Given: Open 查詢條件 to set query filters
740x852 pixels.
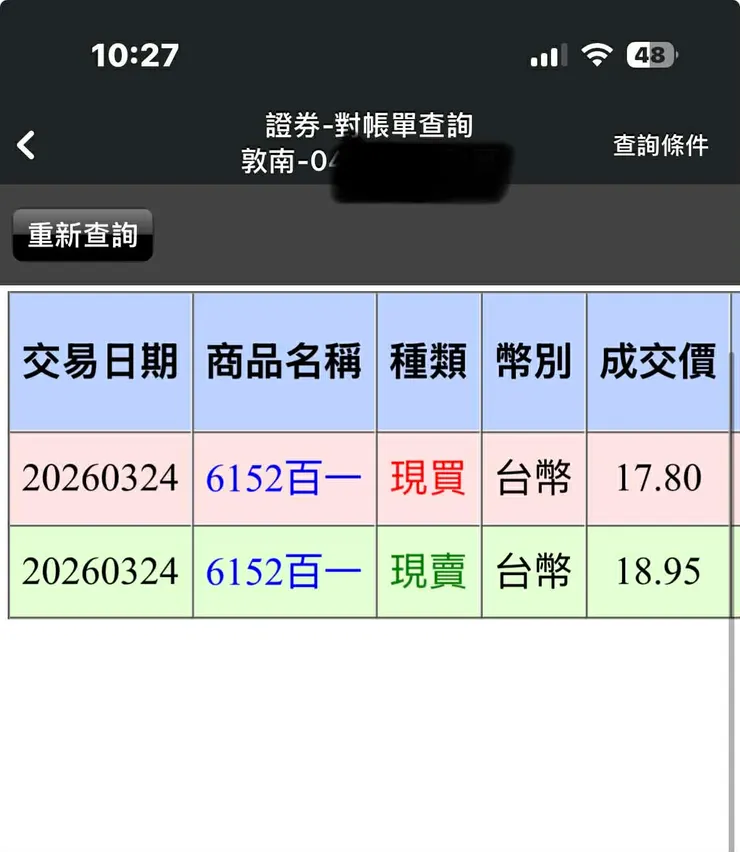Looking at the screenshot, I should (658, 144).
